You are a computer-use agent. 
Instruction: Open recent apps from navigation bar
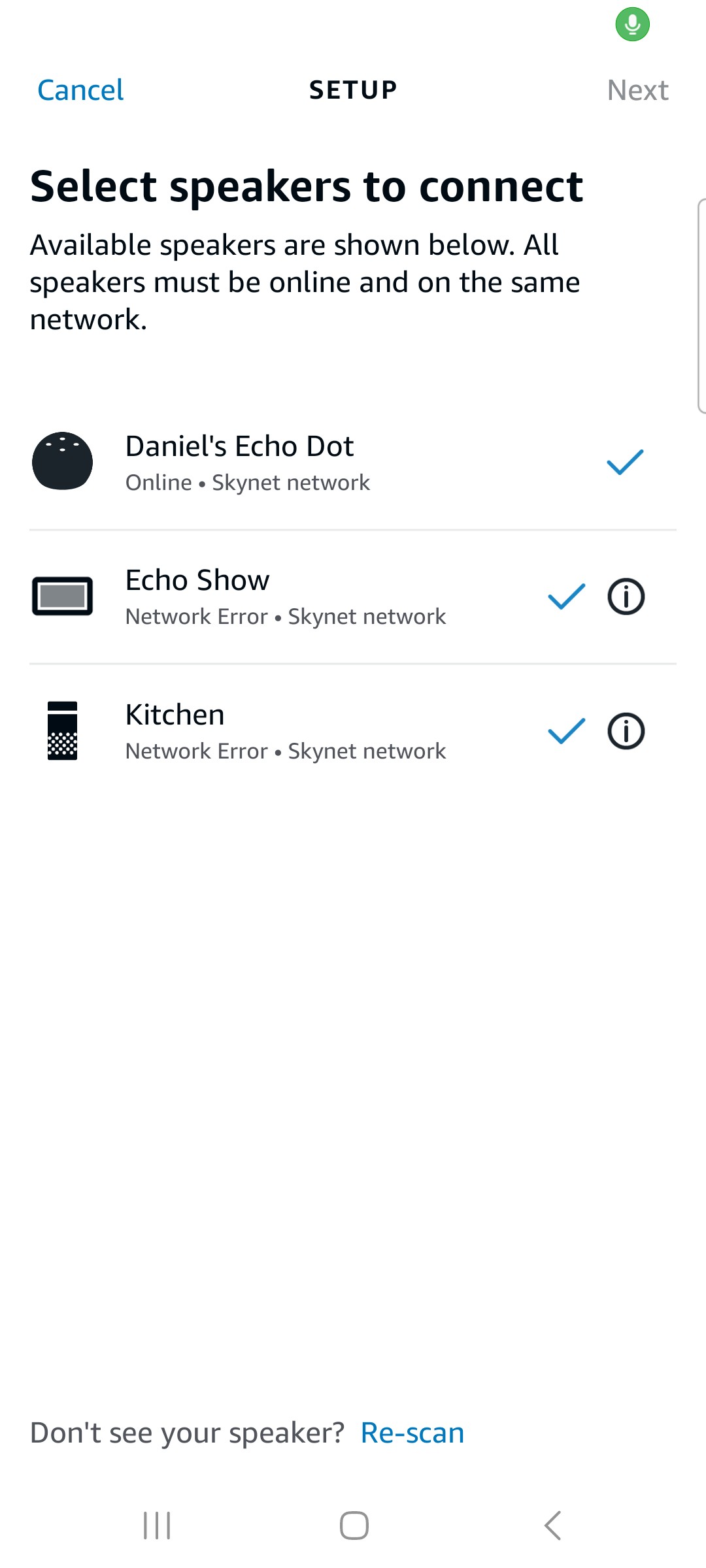(x=157, y=1526)
